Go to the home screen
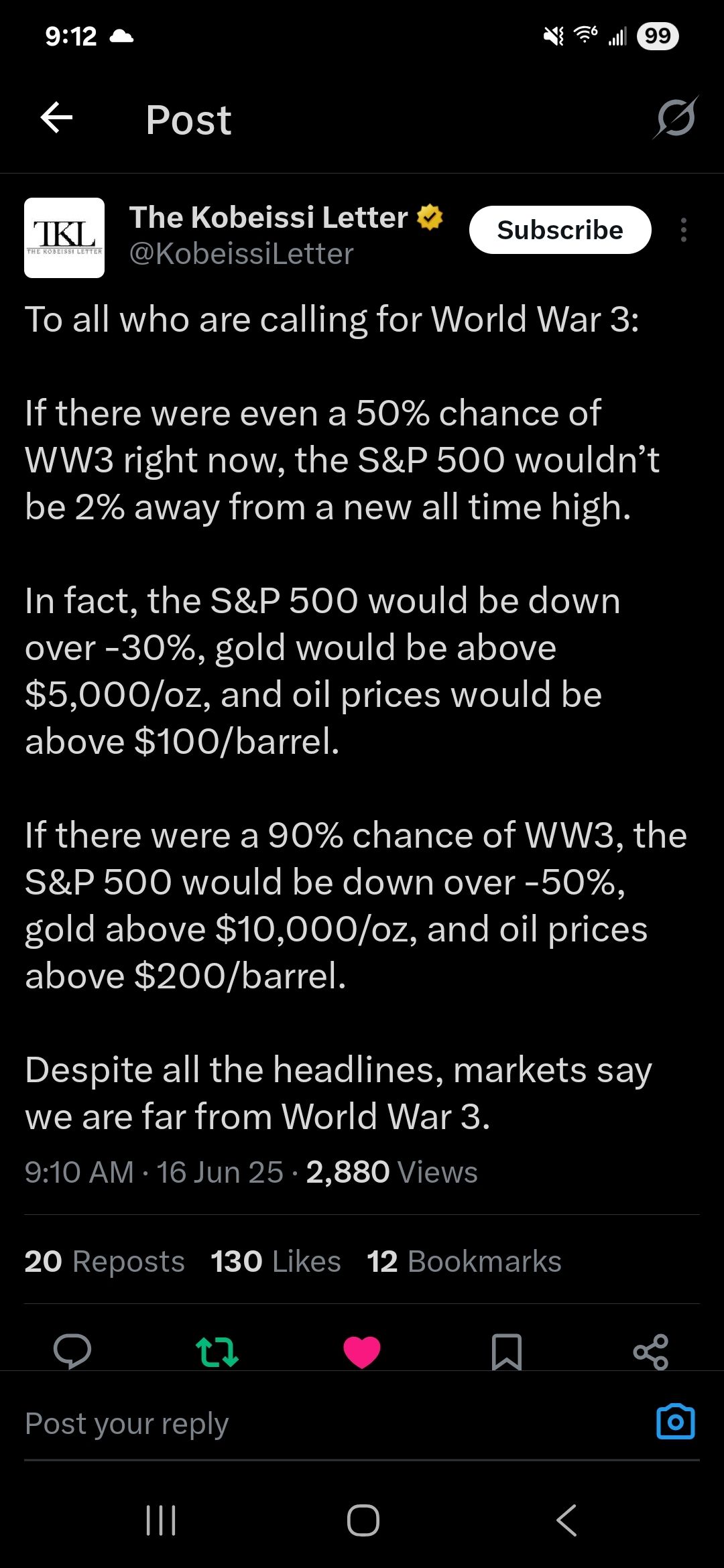Image resolution: width=724 pixels, height=1568 pixels. (363, 1520)
